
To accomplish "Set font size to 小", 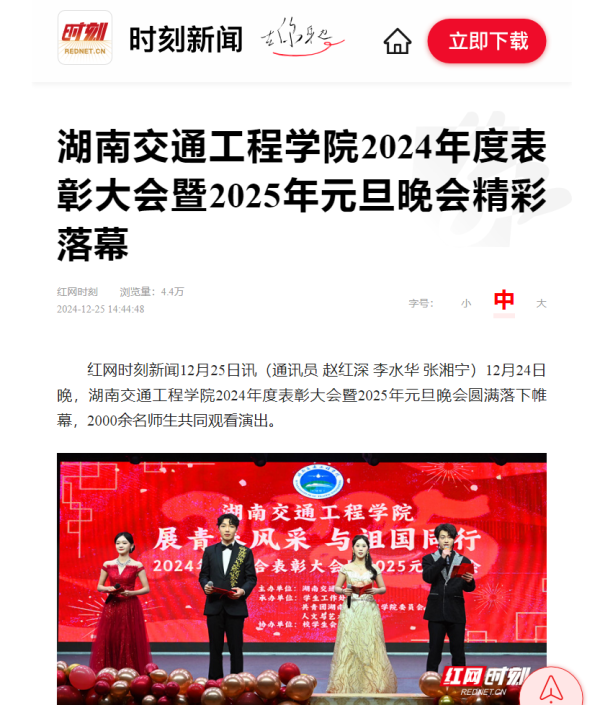I will pos(466,302).
